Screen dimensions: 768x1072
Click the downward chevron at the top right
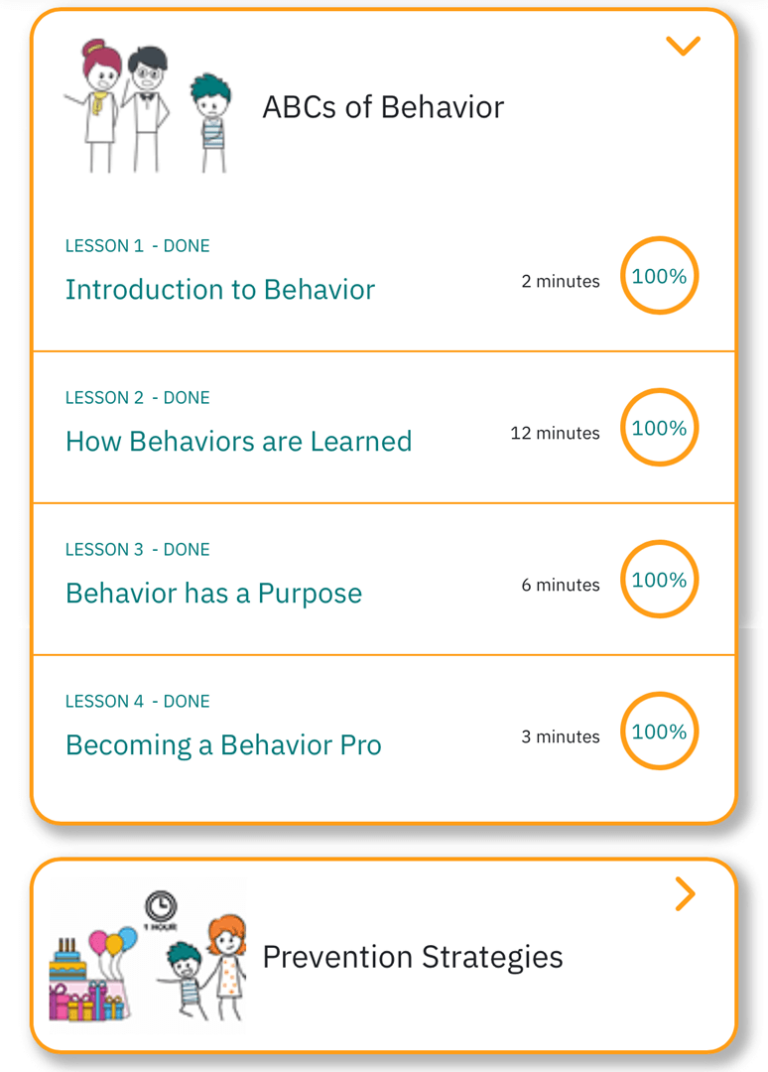tap(685, 45)
